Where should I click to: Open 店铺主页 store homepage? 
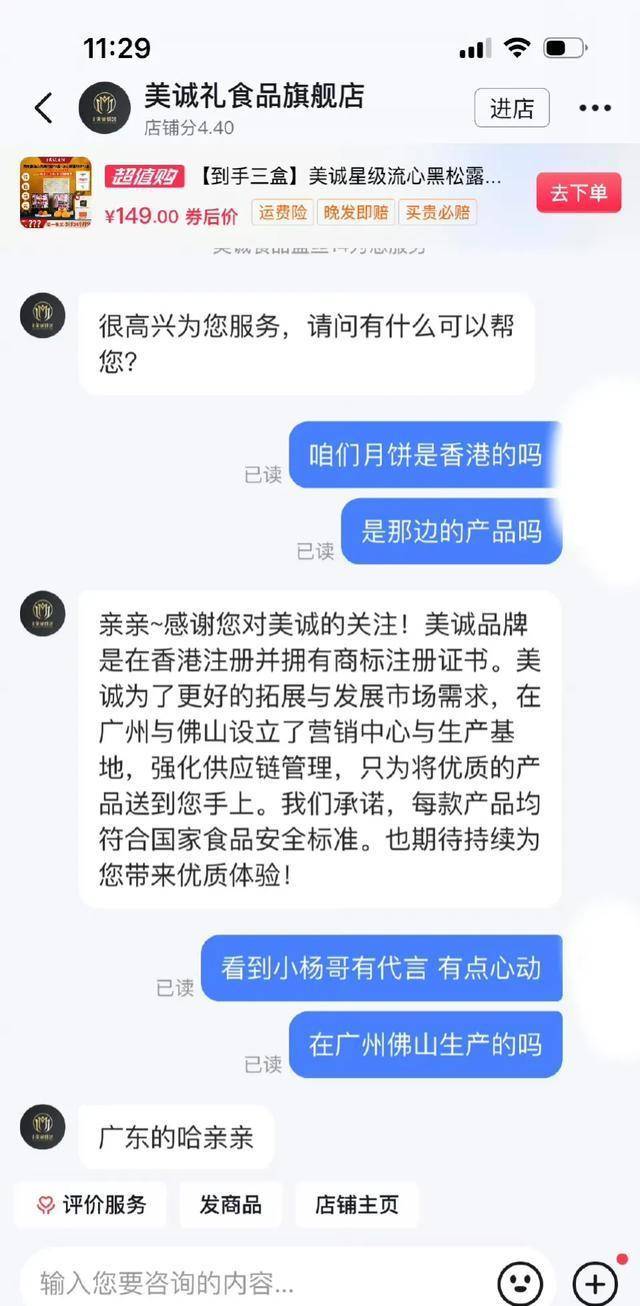356,1204
